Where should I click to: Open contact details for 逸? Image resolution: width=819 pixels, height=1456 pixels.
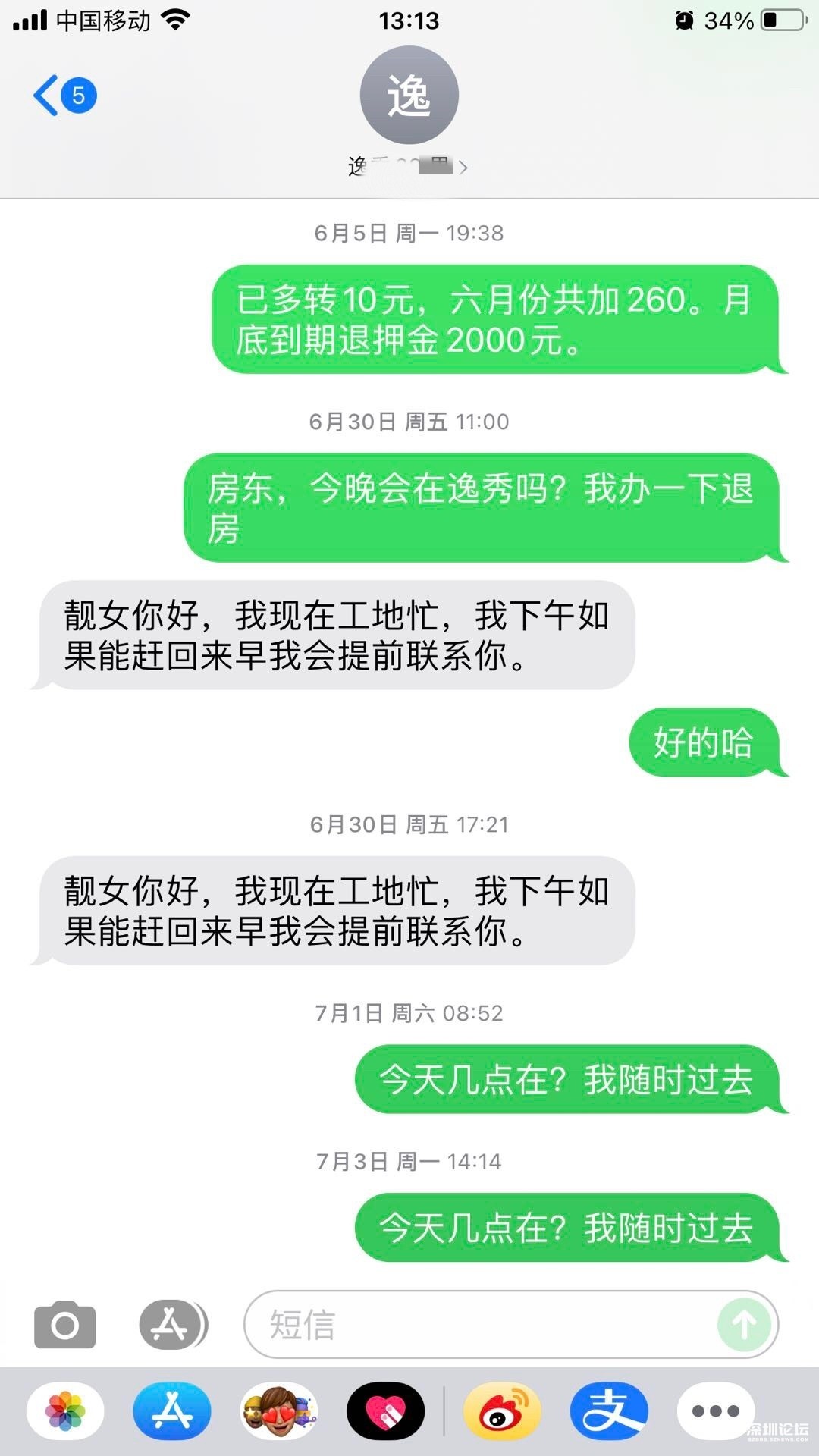tap(409, 112)
